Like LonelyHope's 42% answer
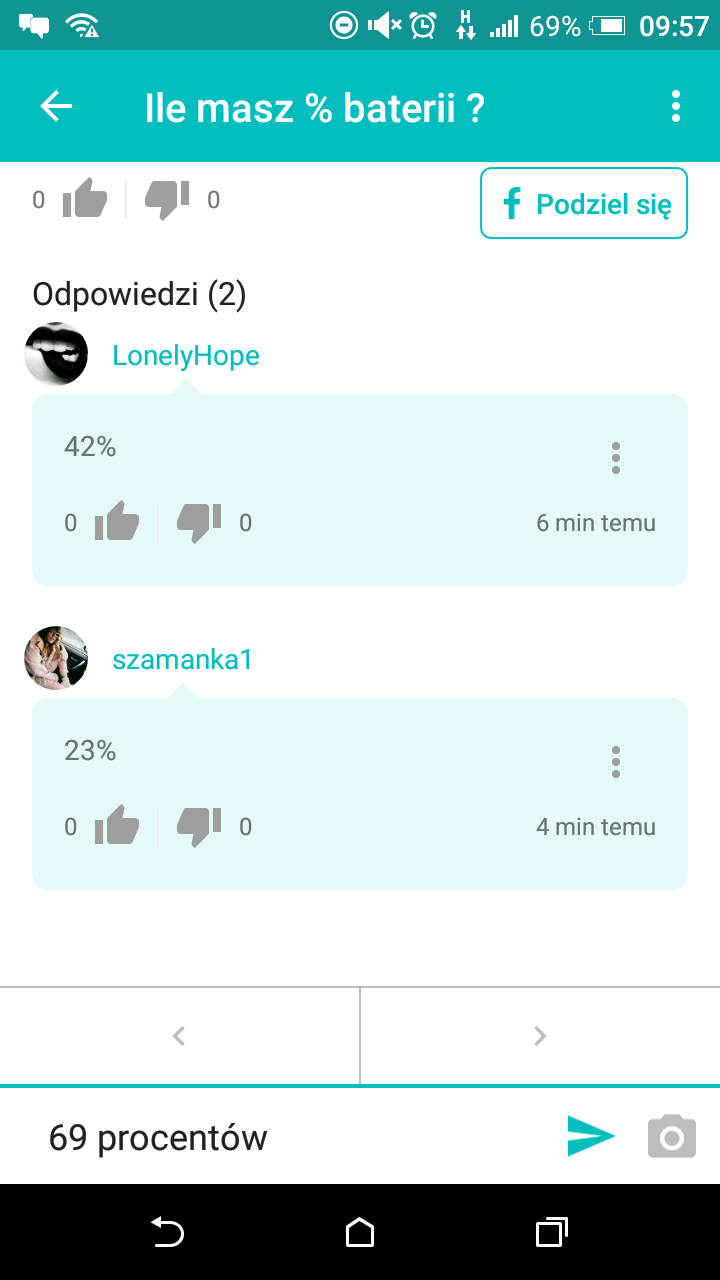 click(x=116, y=522)
